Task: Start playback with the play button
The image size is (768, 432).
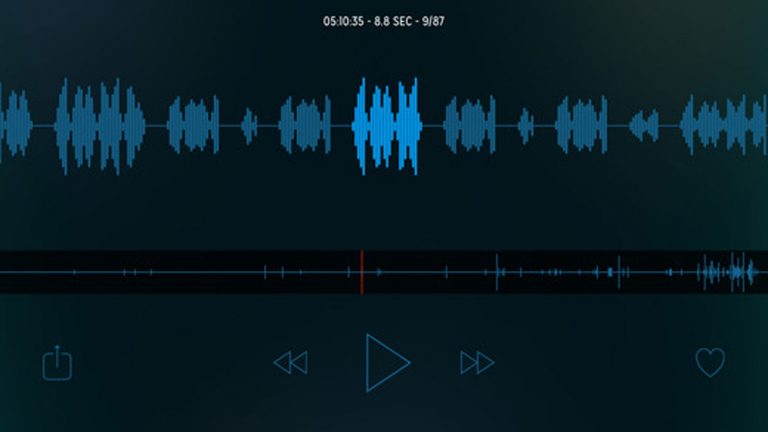Action: click(386, 362)
